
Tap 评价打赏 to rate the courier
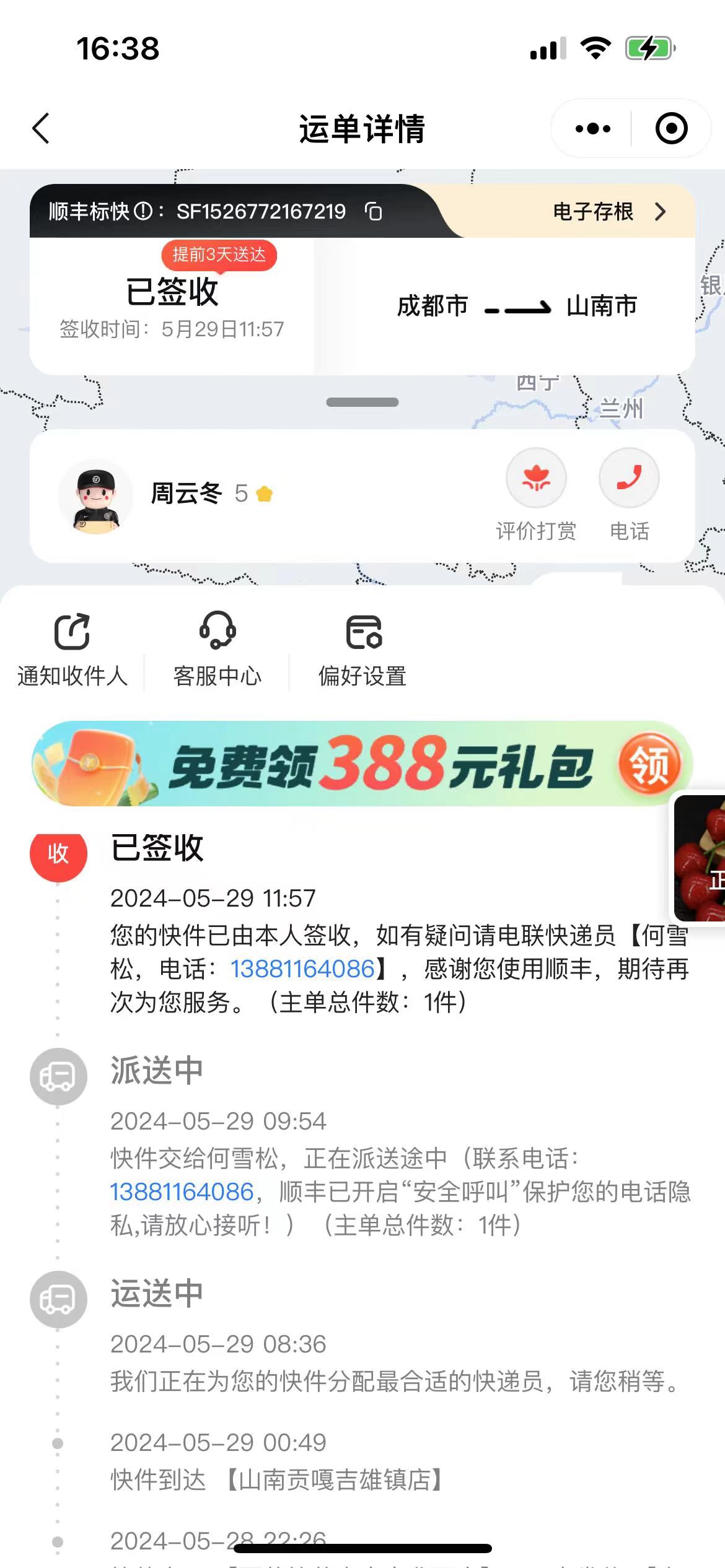tap(536, 495)
